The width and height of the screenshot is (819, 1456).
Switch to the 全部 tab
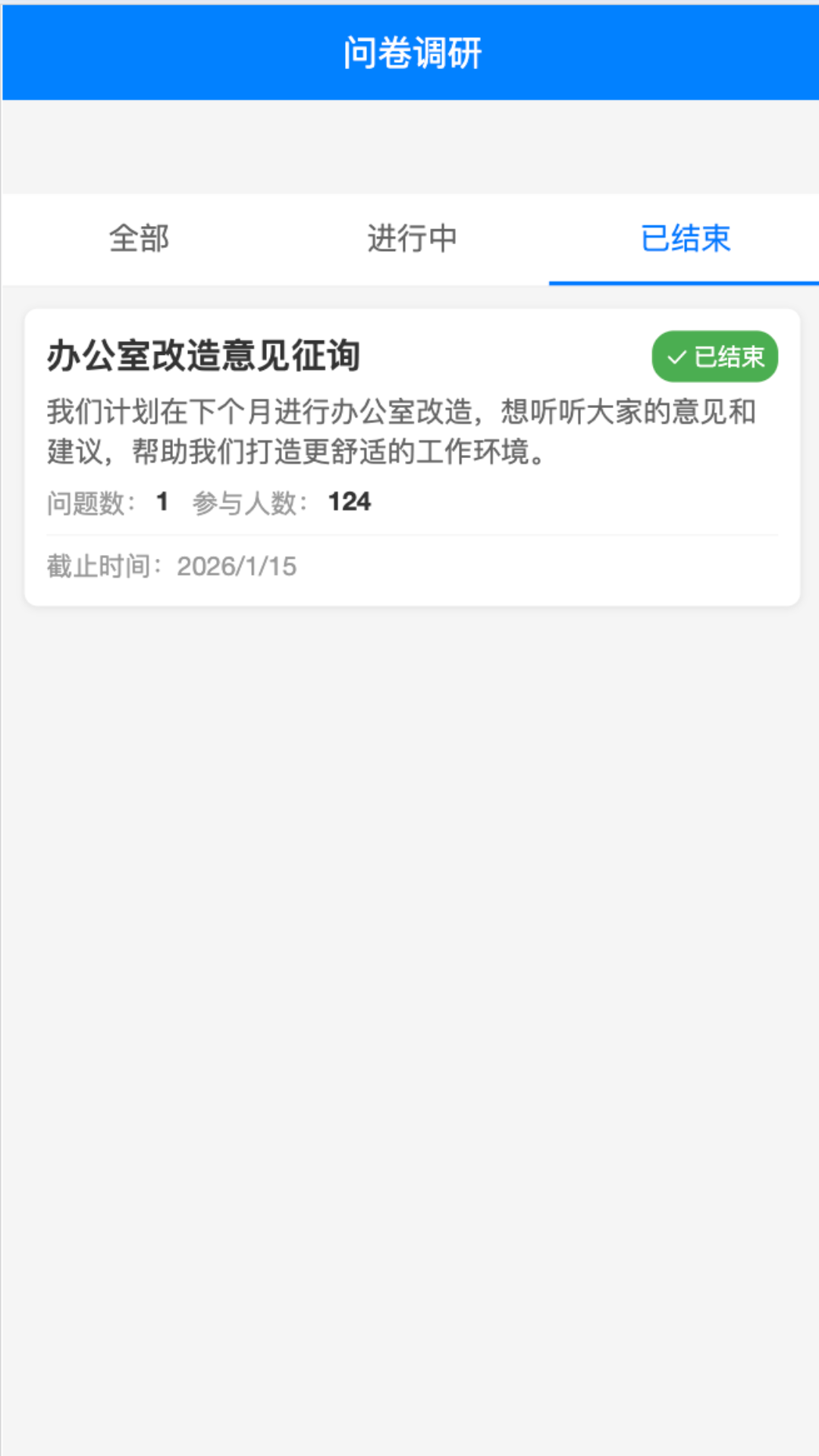pyautogui.click(x=140, y=239)
